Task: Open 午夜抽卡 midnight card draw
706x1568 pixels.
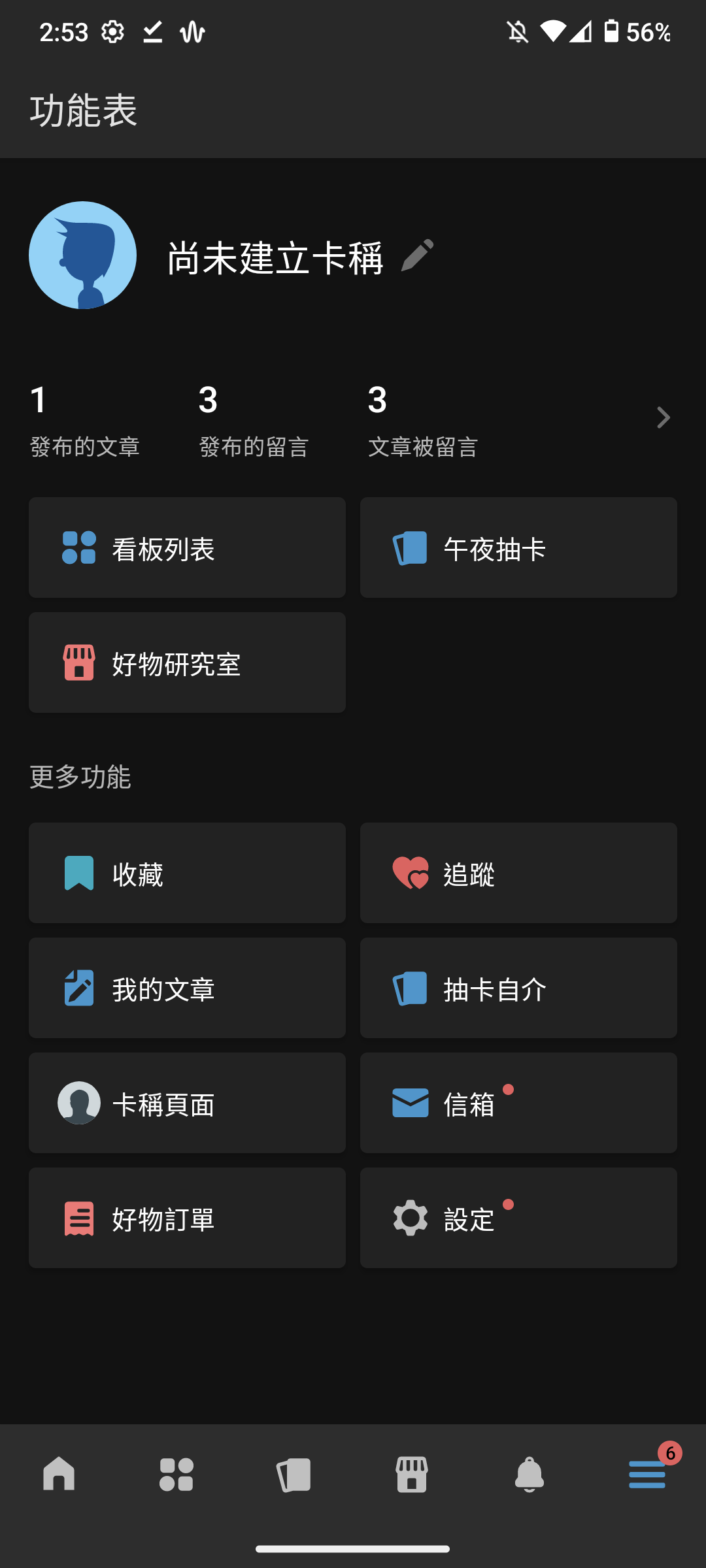Action: point(518,547)
